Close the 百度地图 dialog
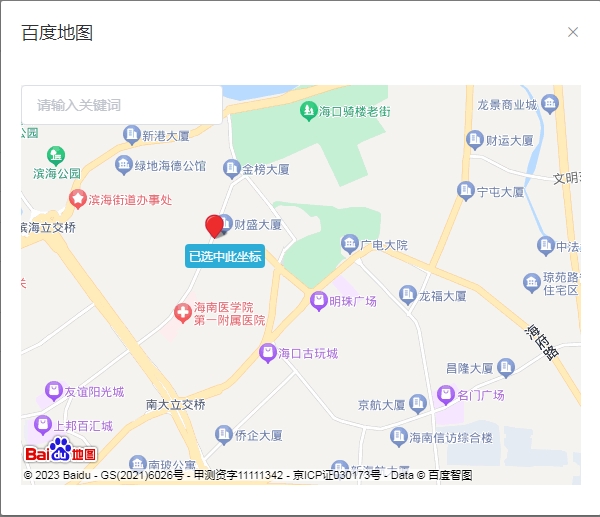The width and height of the screenshot is (600, 517). coord(573,32)
